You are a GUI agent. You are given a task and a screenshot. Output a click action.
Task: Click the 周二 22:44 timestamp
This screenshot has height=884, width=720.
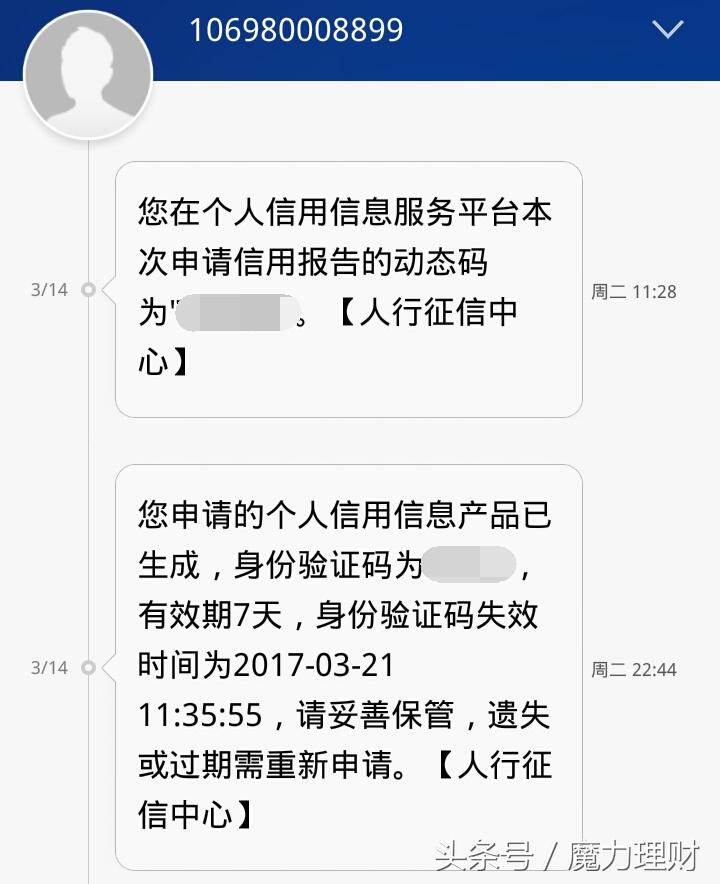[x=634, y=668]
